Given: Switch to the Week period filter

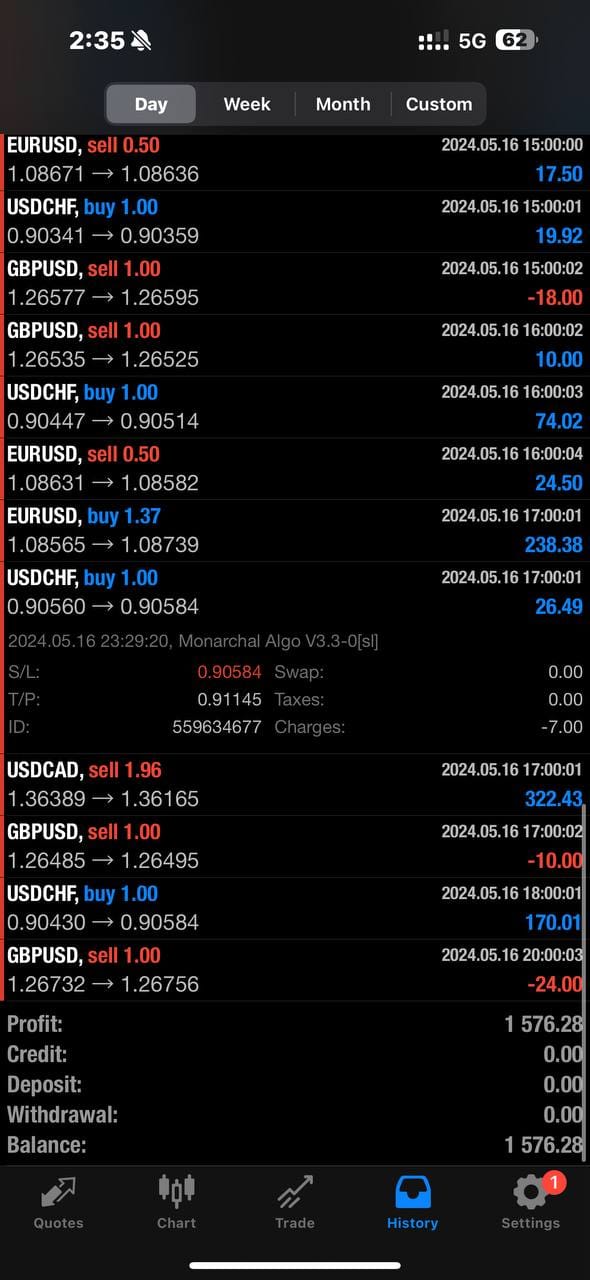Looking at the screenshot, I should 247,104.
